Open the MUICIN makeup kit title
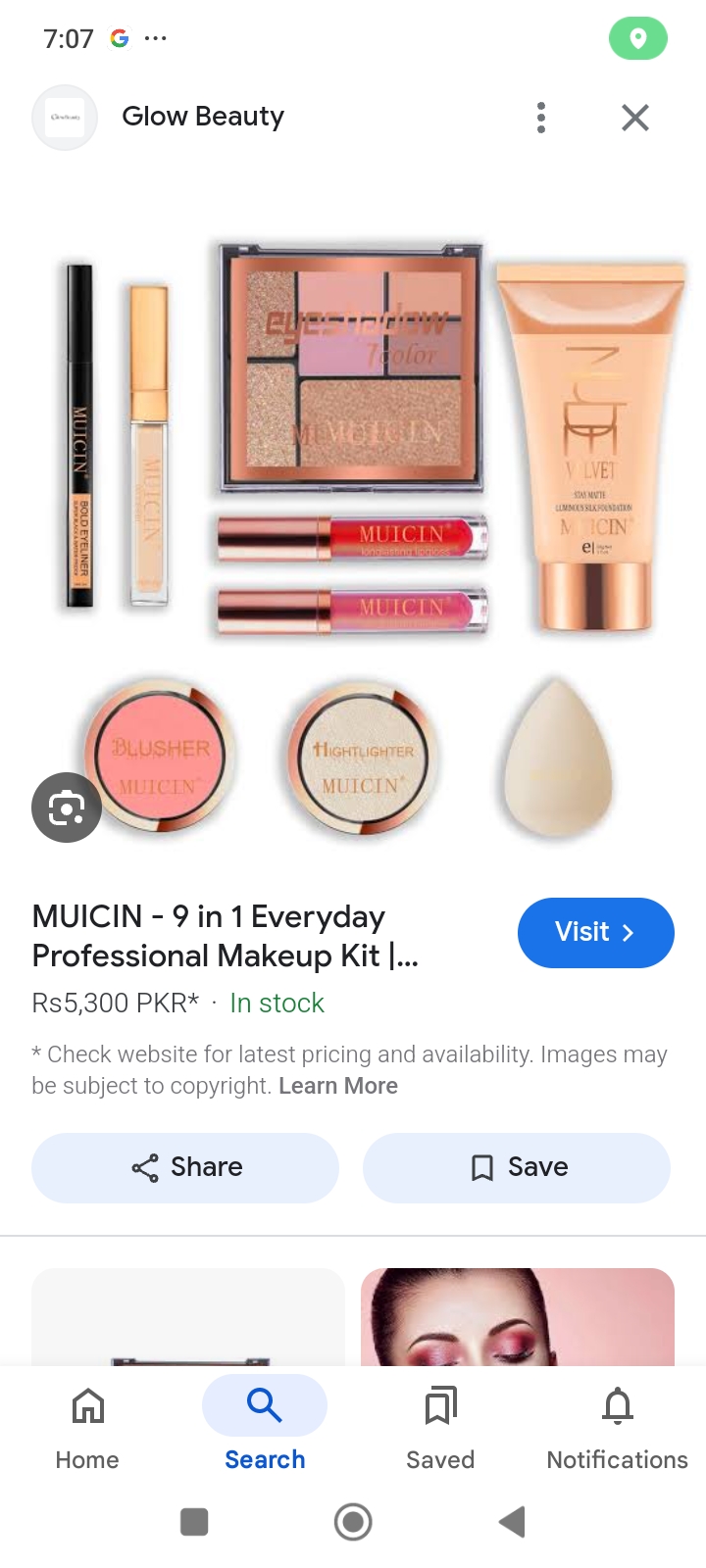Image resolution: width=706 pixels, height=1568 pixels. point(226,936)
